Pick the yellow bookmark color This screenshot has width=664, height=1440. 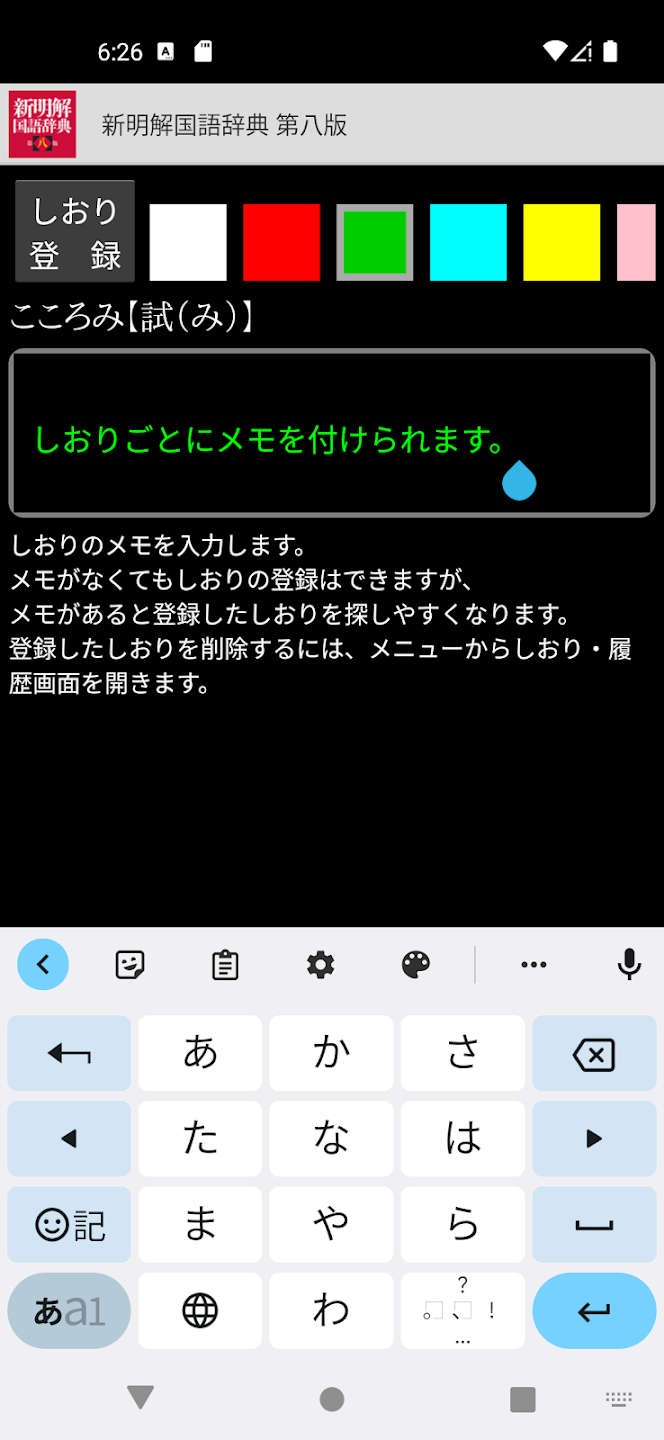pos(562,242)
